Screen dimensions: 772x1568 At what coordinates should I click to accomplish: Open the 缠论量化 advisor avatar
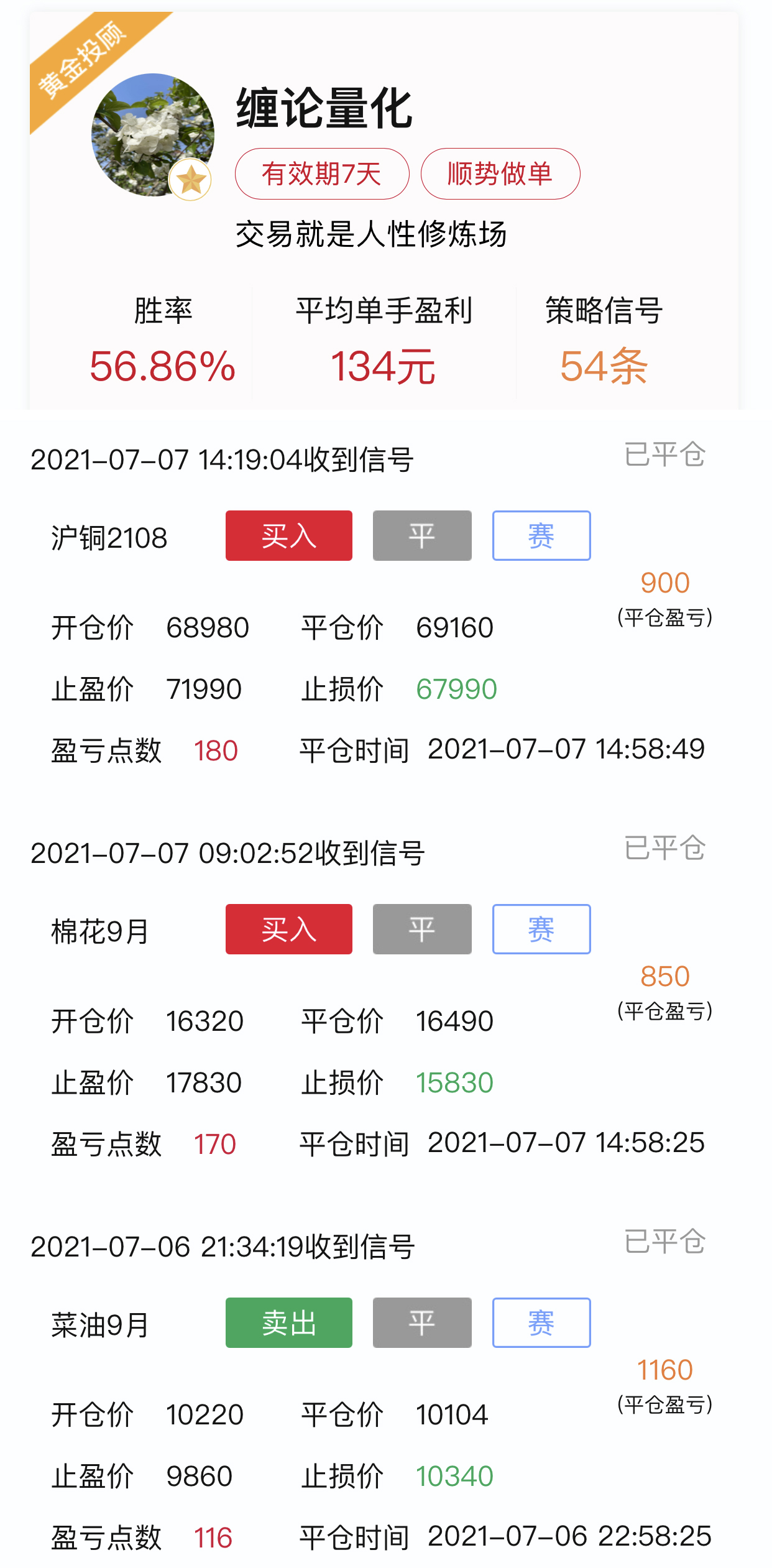pos(153,135)
